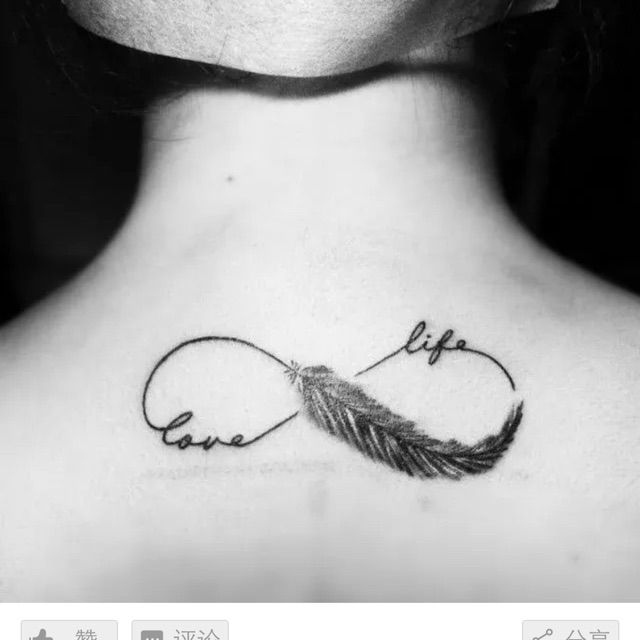The image size is (640, 640).
Task: Open comments with the 评论 button
Action: (180, 631)
